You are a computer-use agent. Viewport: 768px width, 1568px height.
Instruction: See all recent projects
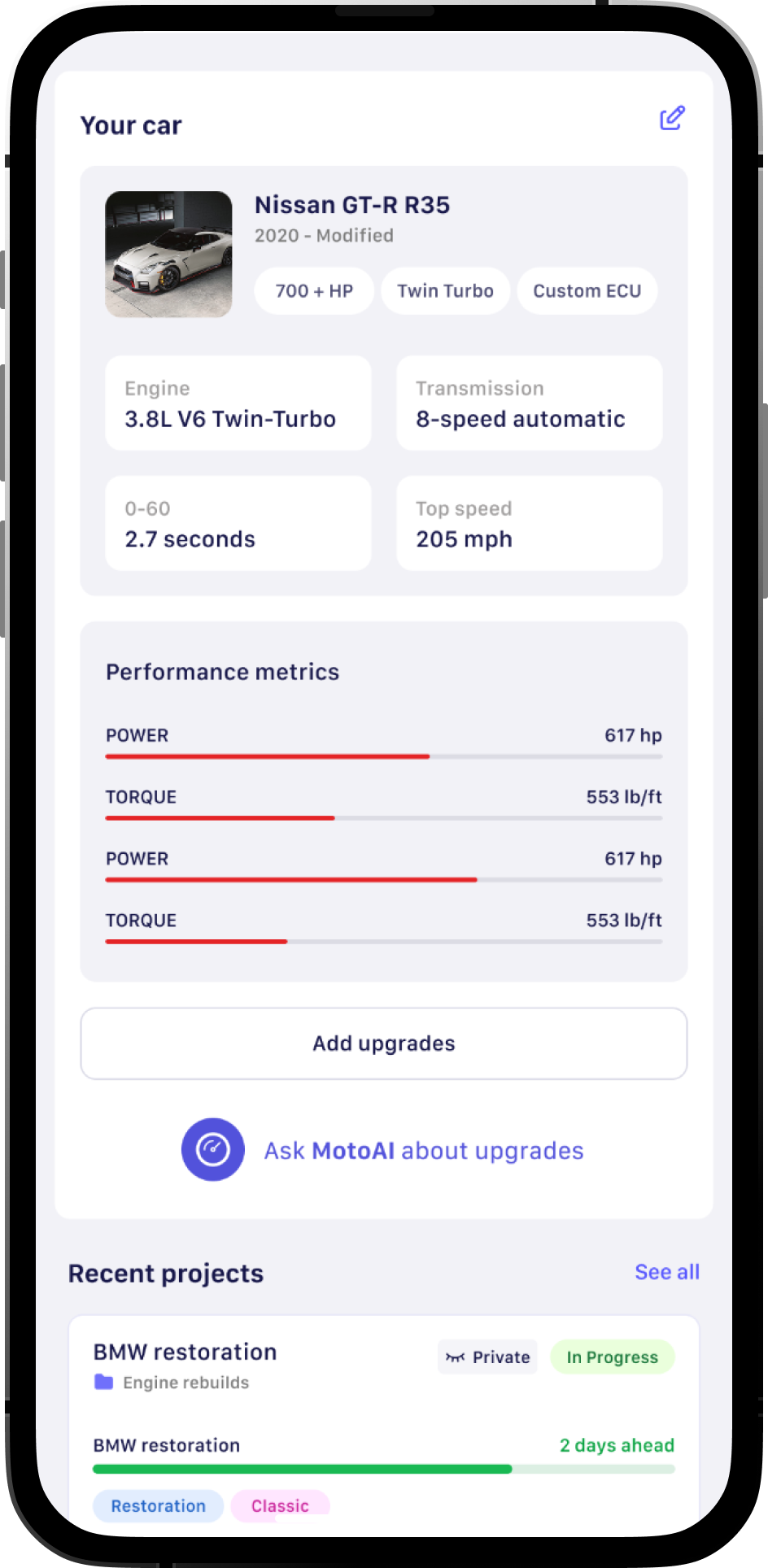[x=666, y=1272]
